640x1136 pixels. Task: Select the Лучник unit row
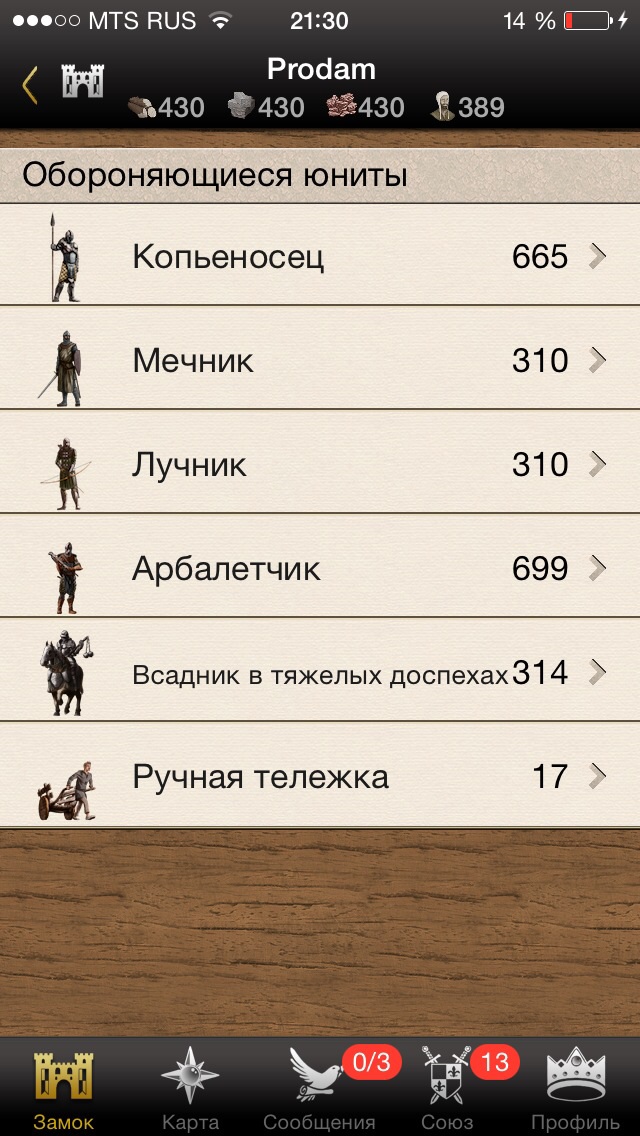[x=320, y=465]
